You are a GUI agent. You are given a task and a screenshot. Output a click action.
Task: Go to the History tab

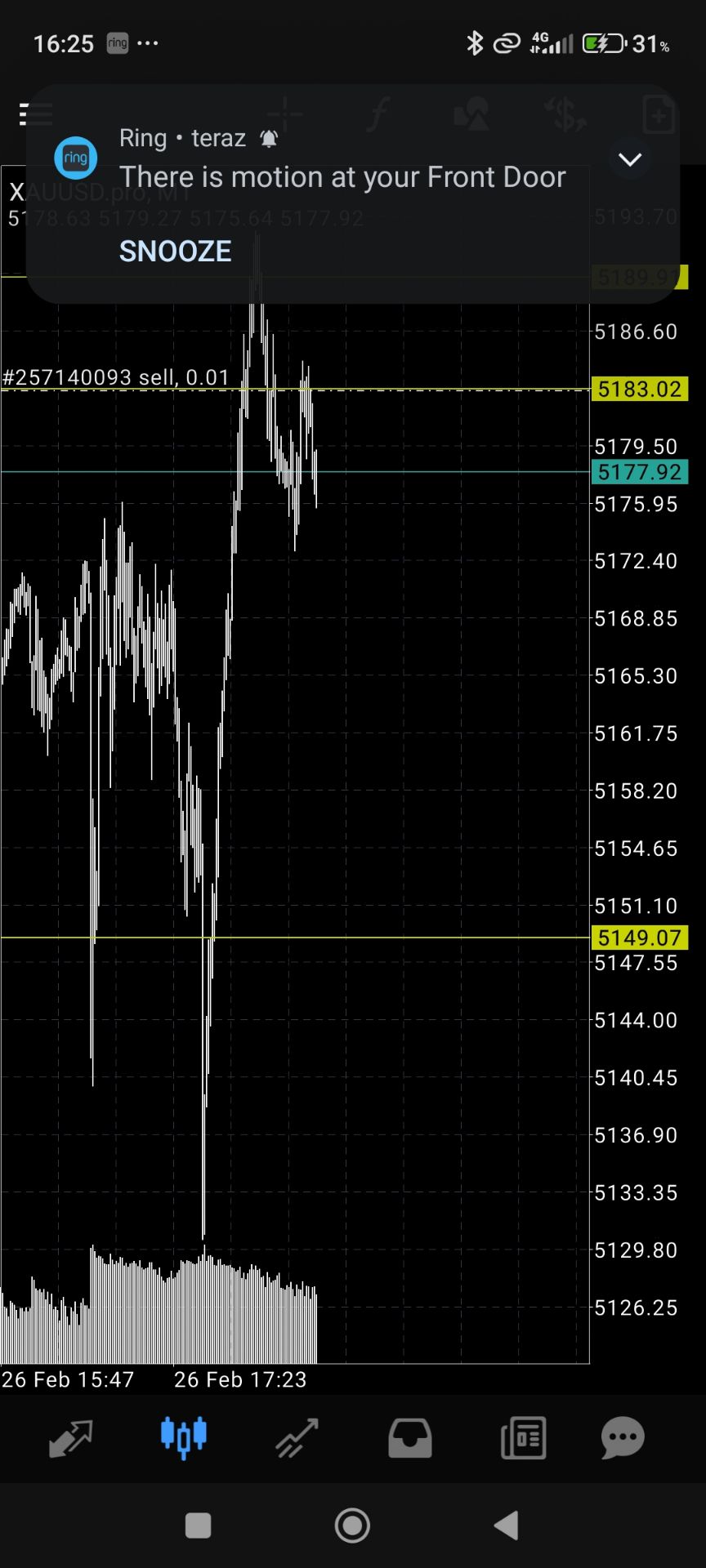point(409,1438)
